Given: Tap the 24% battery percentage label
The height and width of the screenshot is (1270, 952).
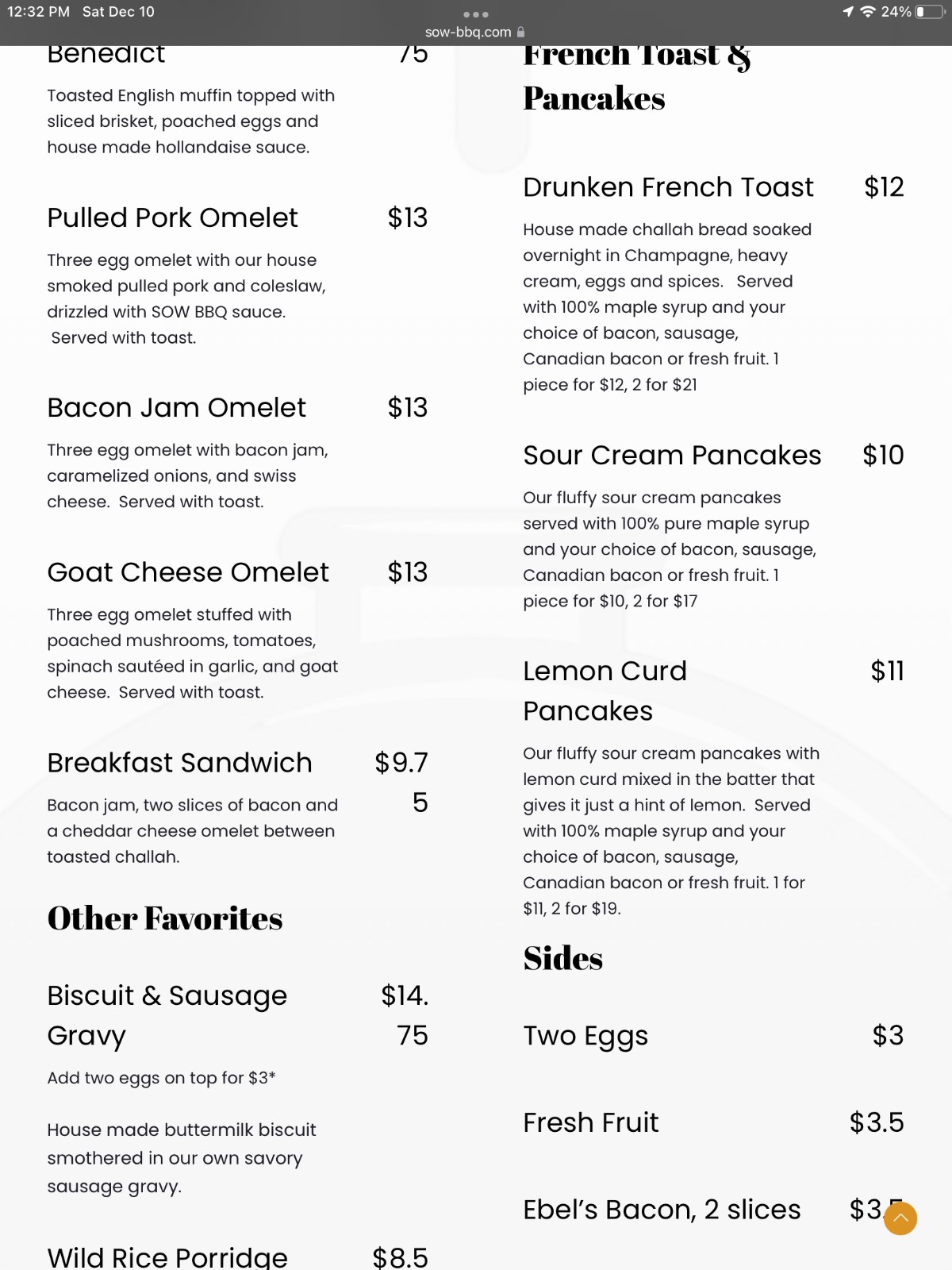Looking at the screenshot, I should point(896,11).
